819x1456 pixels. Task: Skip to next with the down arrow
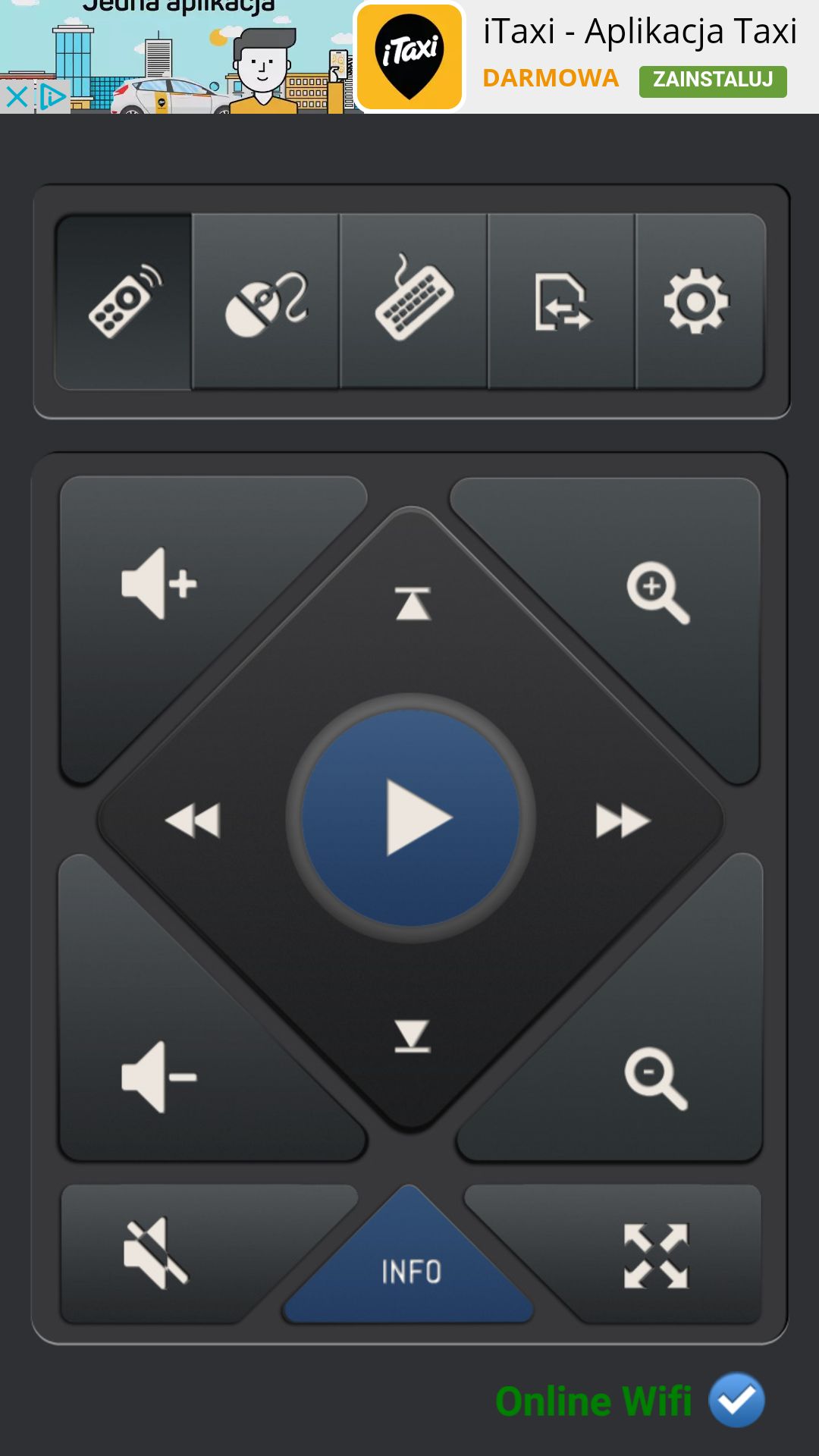(413, 1036)
